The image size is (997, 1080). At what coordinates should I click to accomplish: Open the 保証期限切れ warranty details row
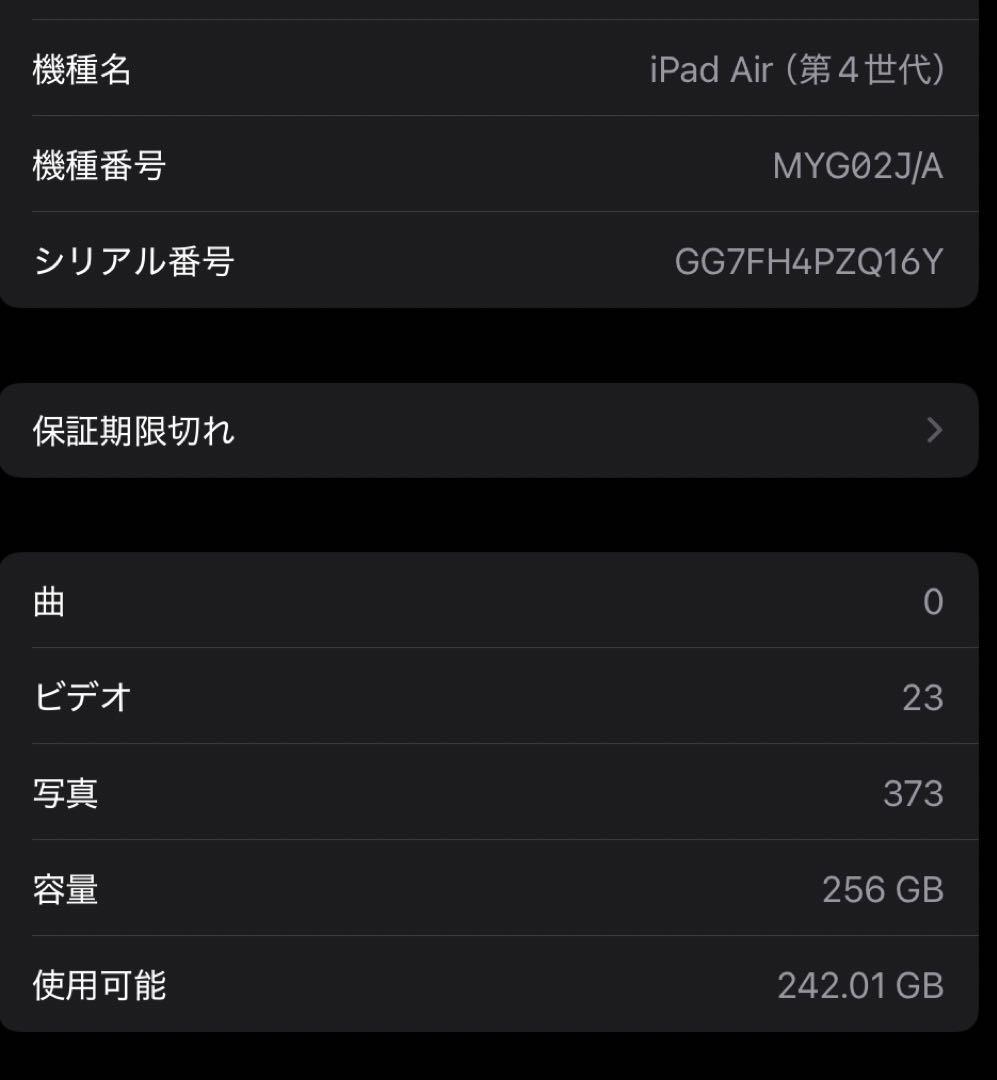pos(490,430)
